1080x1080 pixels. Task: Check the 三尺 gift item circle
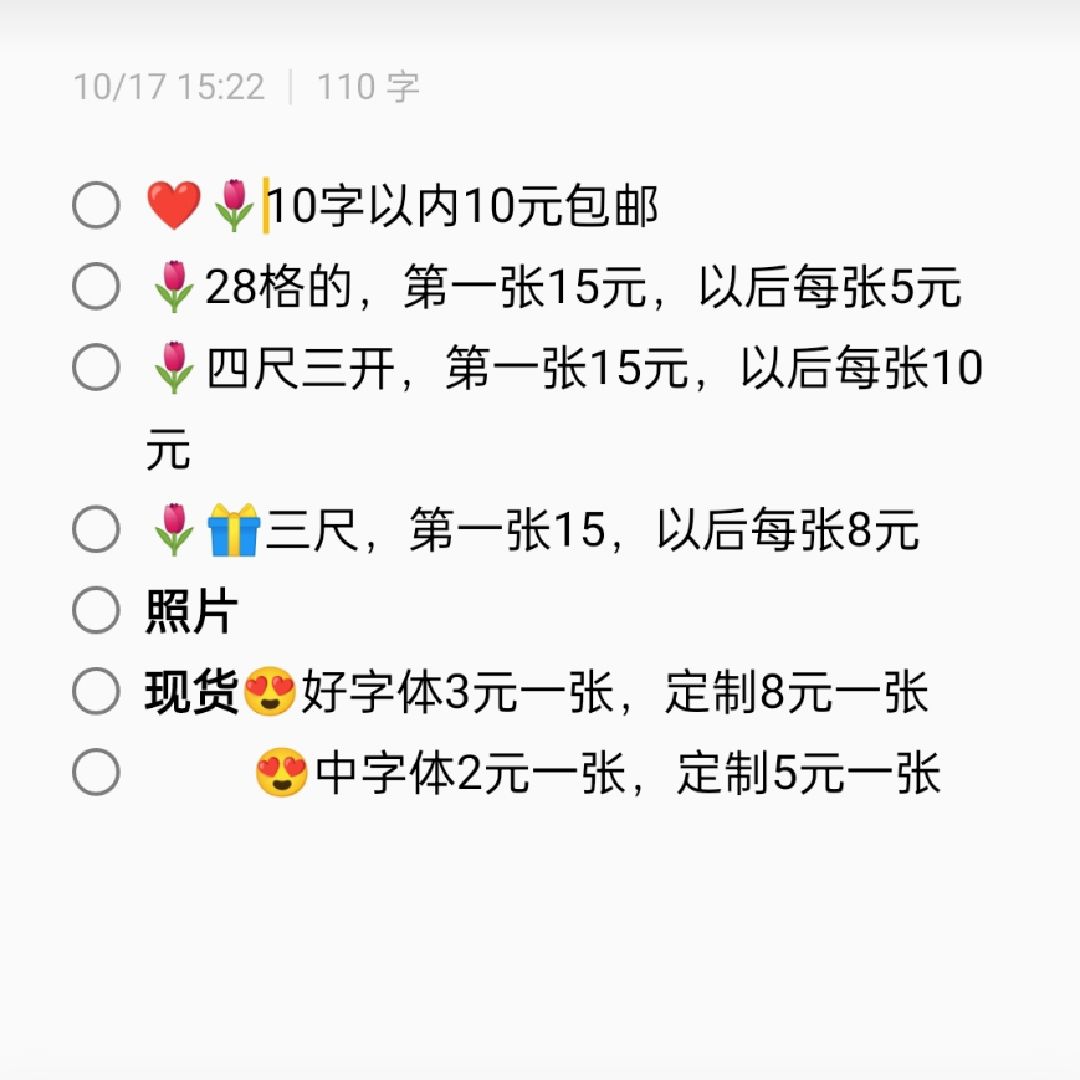[96, 530]
